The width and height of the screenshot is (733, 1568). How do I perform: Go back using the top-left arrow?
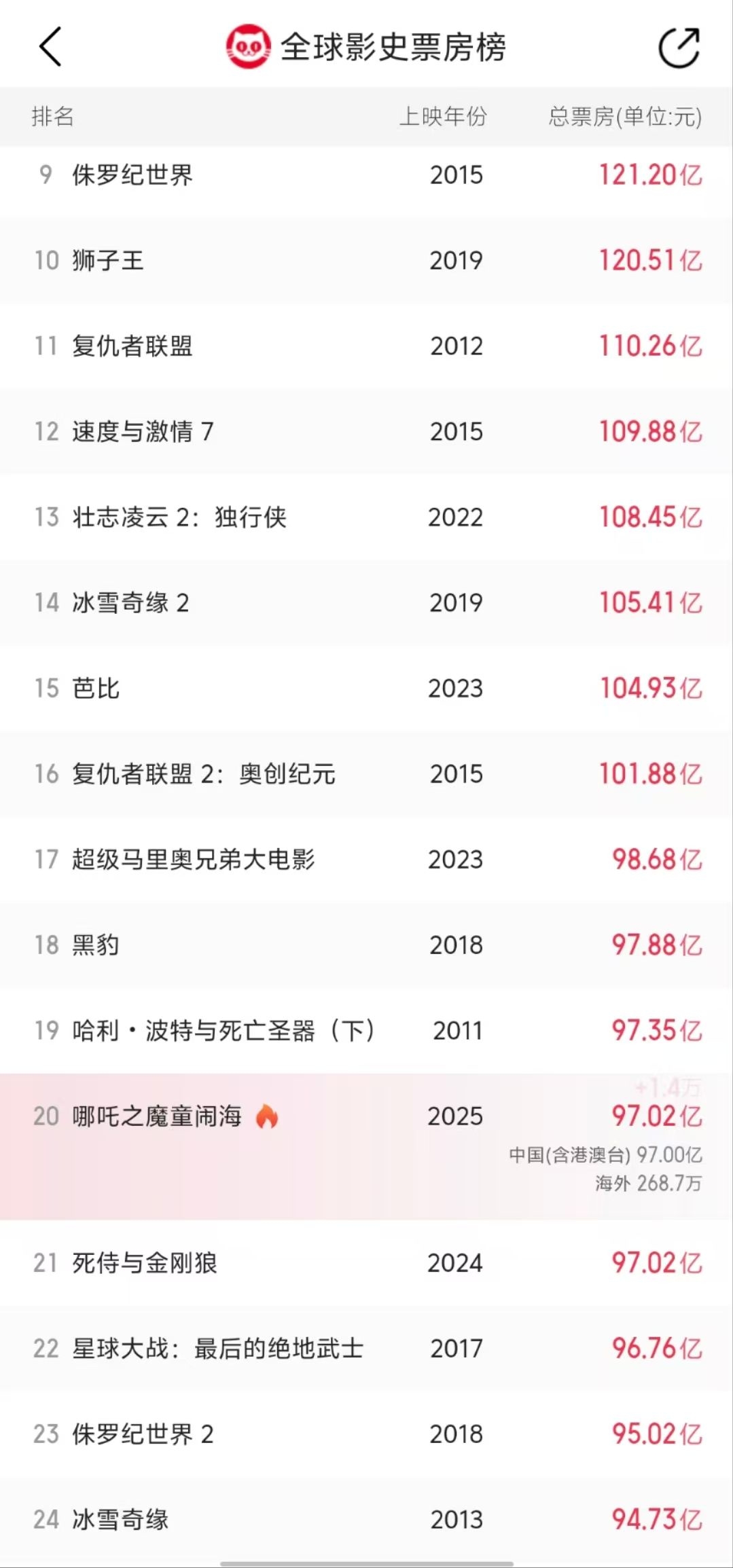coord(50,47)
